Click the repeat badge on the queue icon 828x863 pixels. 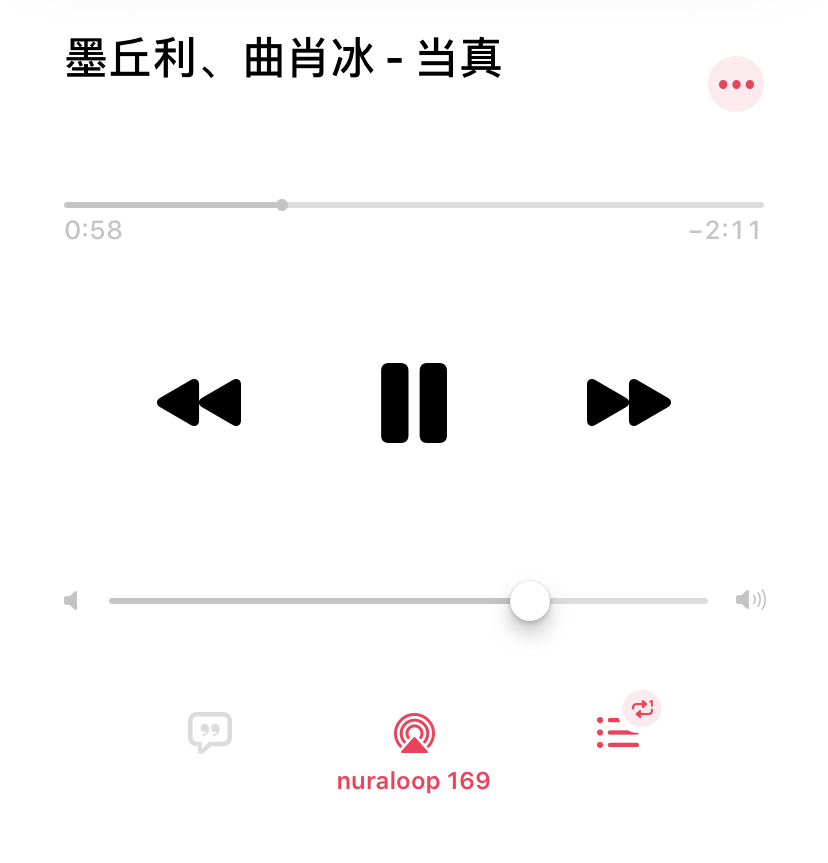pos(644,708)
